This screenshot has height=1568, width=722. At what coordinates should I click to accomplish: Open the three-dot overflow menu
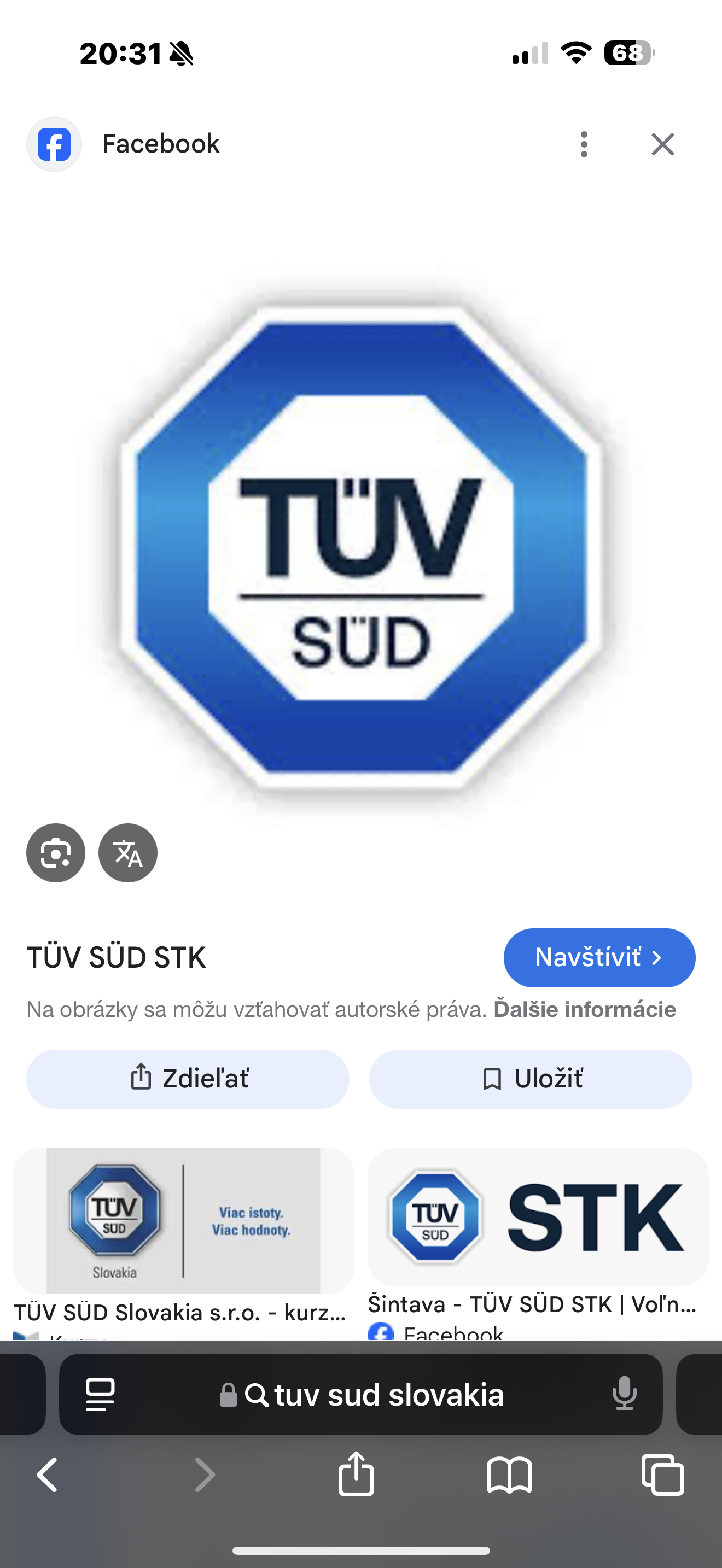pos(584,144)
